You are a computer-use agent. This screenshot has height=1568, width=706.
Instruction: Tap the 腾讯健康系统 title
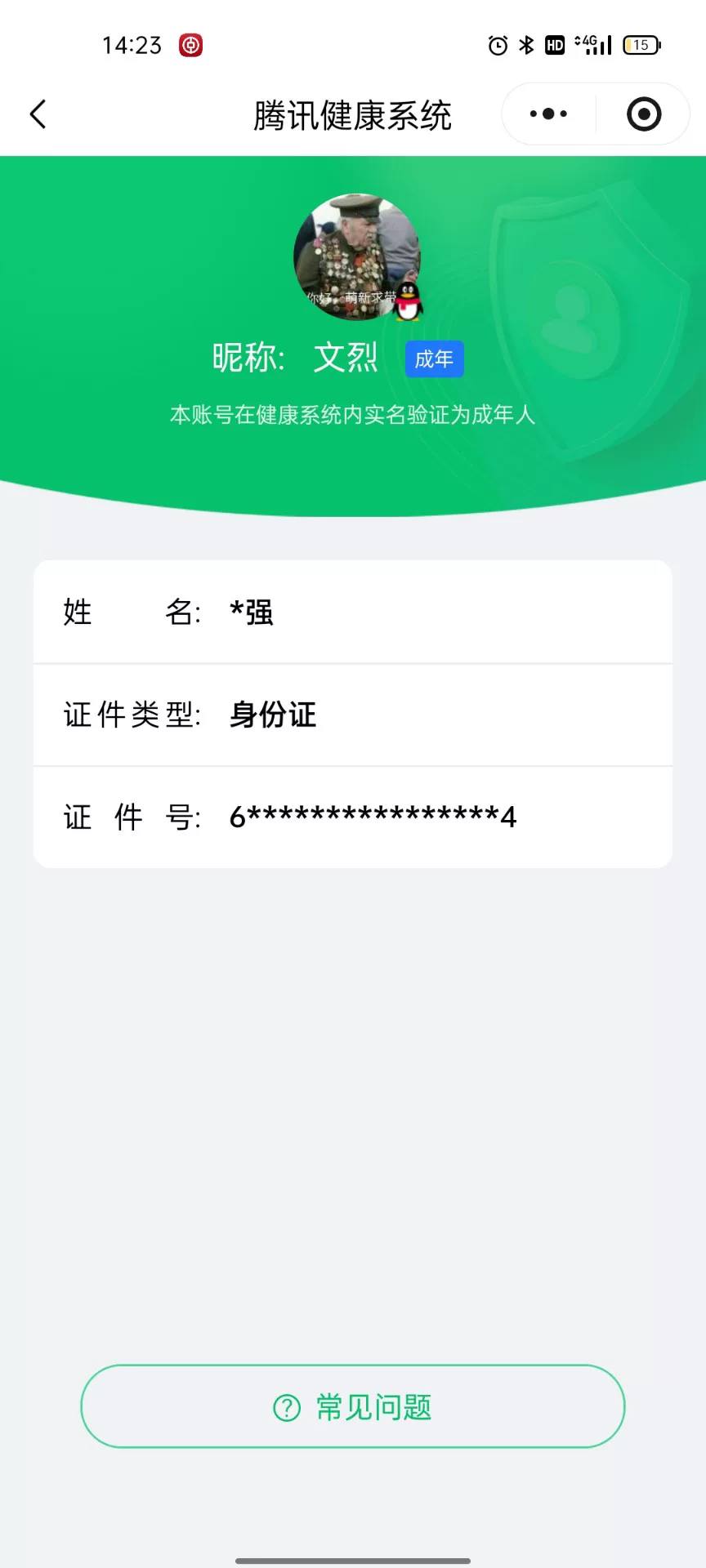coord(353,115)
